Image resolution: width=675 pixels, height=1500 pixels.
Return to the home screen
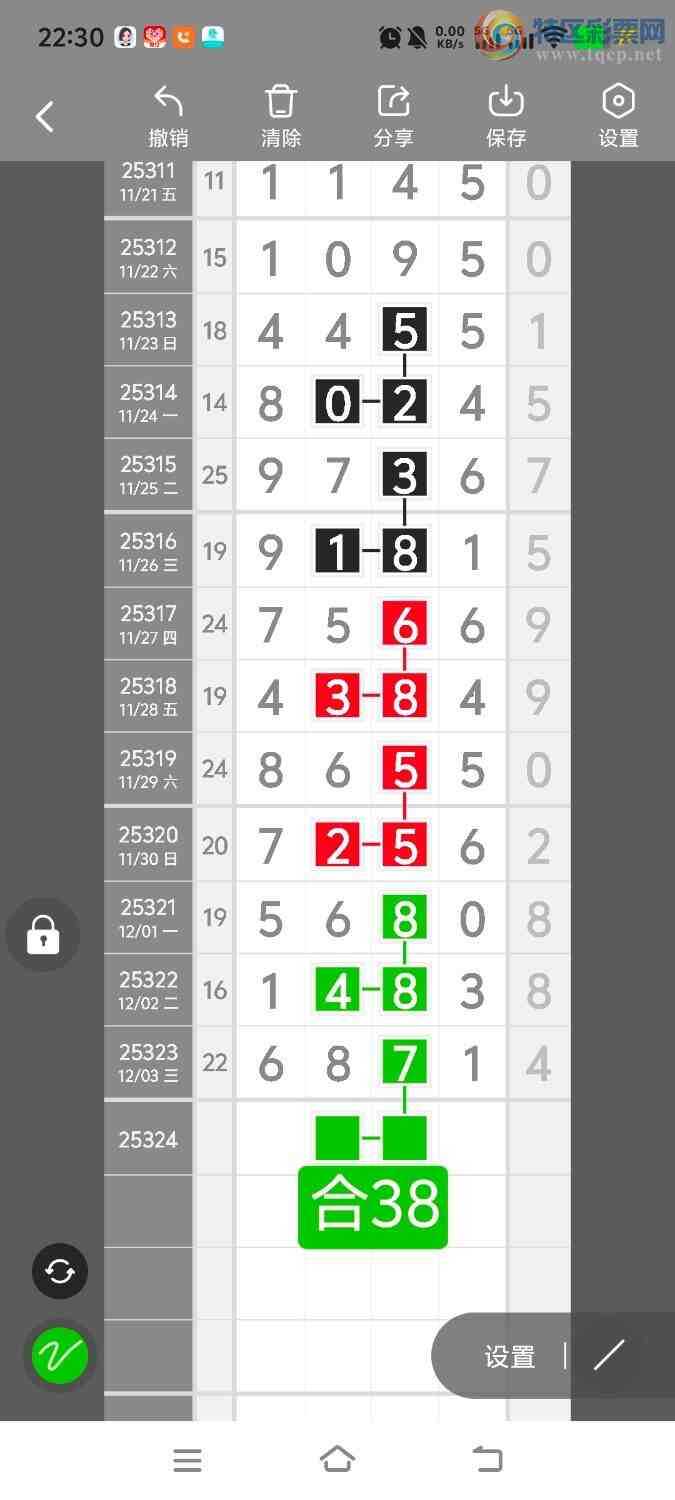[x=337, y=1460]
